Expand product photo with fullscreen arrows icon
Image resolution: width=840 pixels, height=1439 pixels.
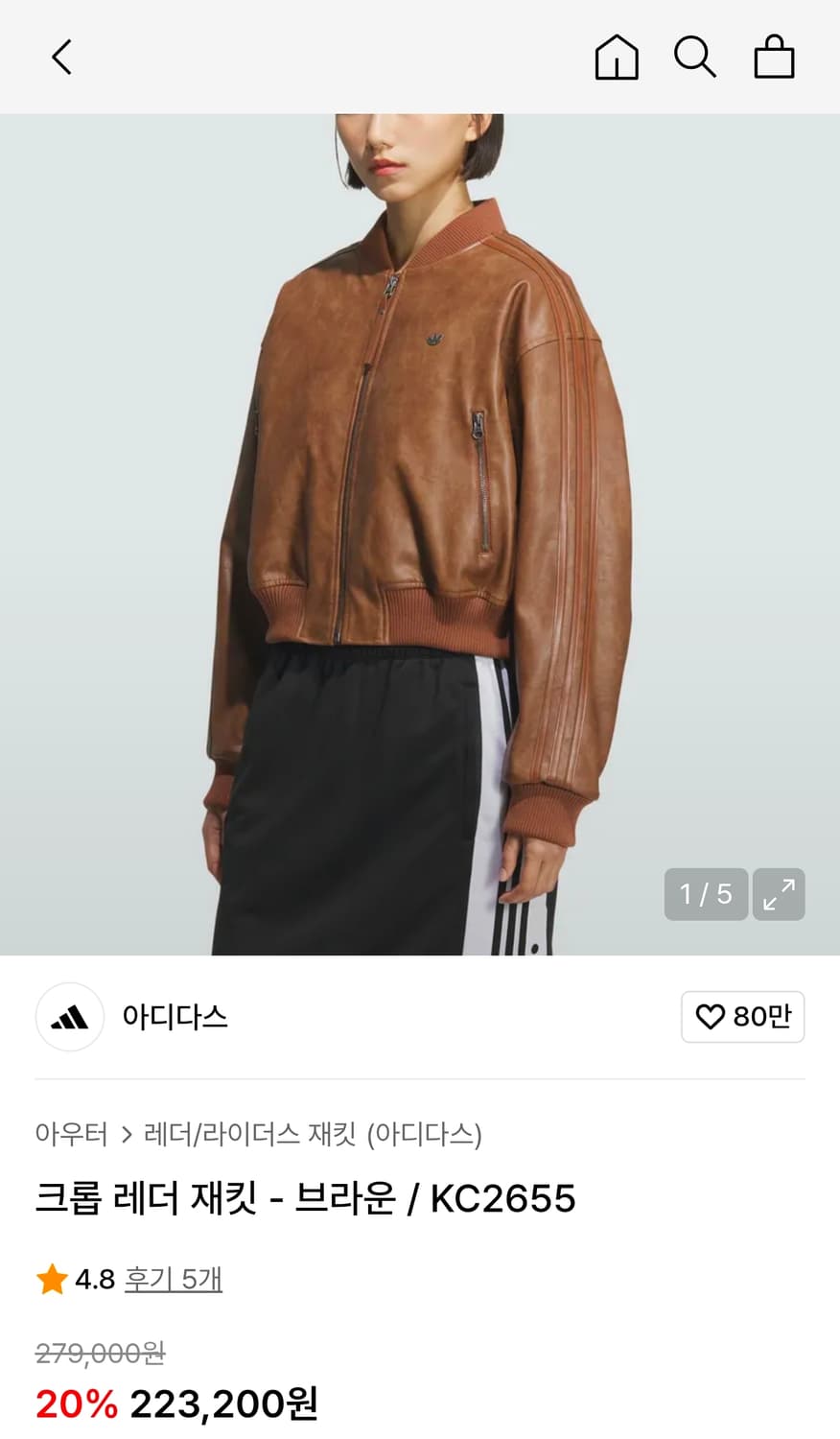tap(779, 894)
